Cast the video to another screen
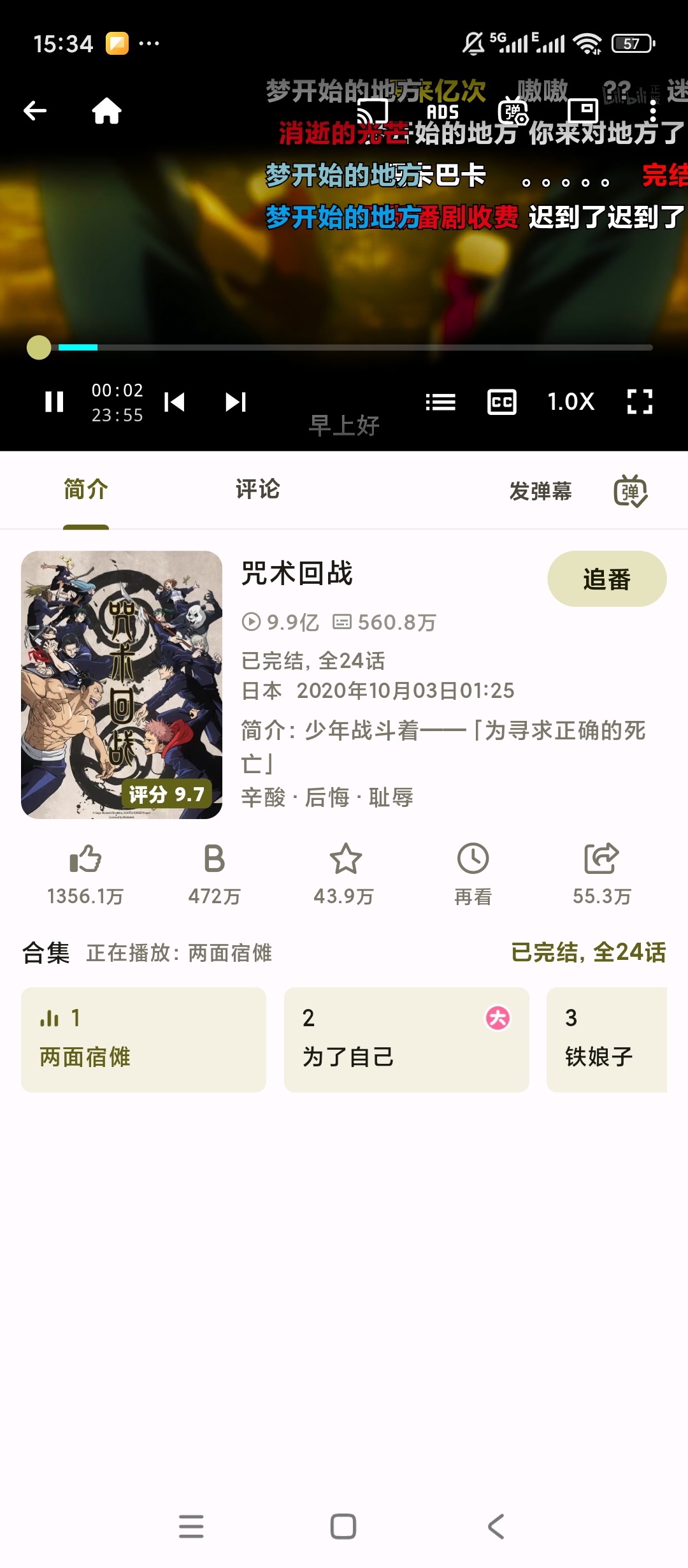This screenshot has width=688, height=1568. point(373,112)
